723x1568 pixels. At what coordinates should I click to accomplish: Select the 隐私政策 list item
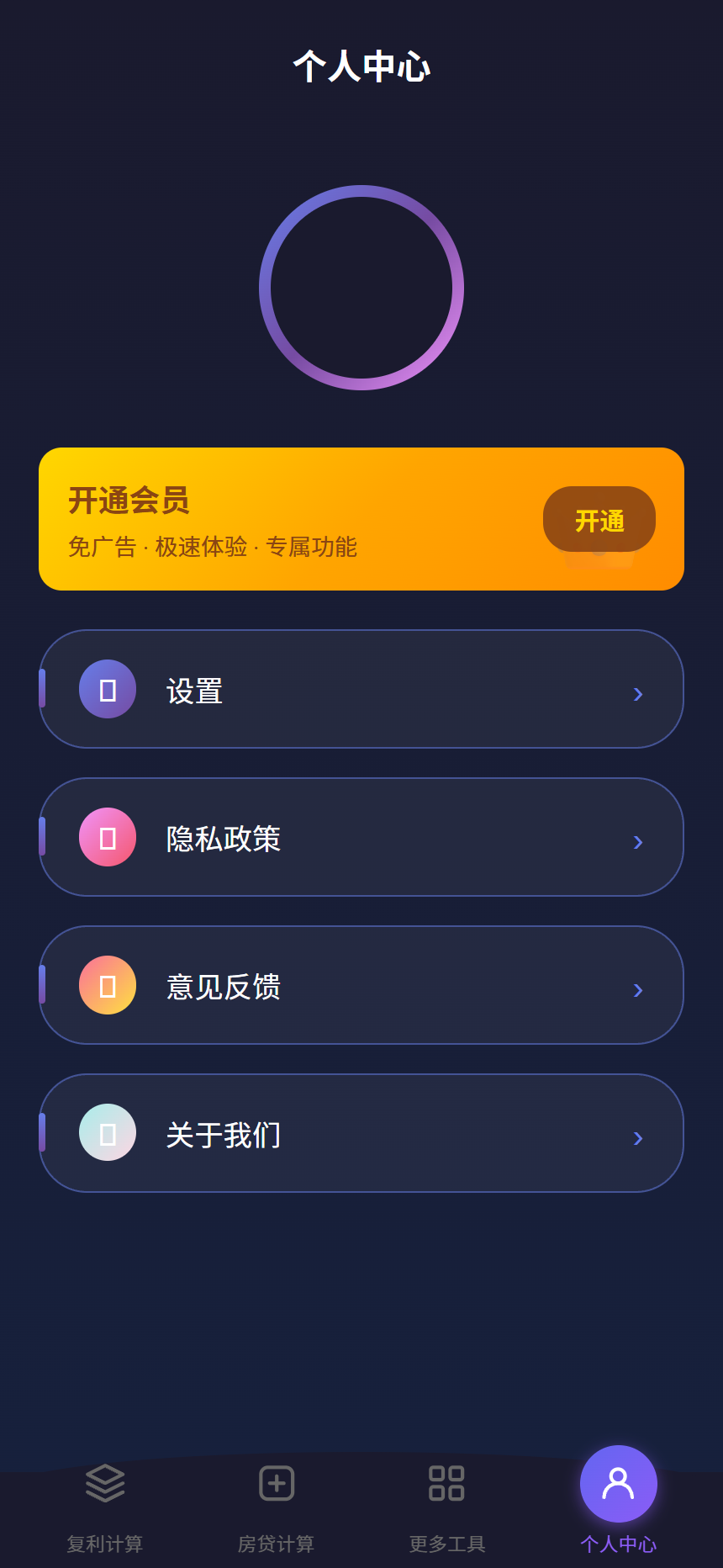tap(361, 837)
